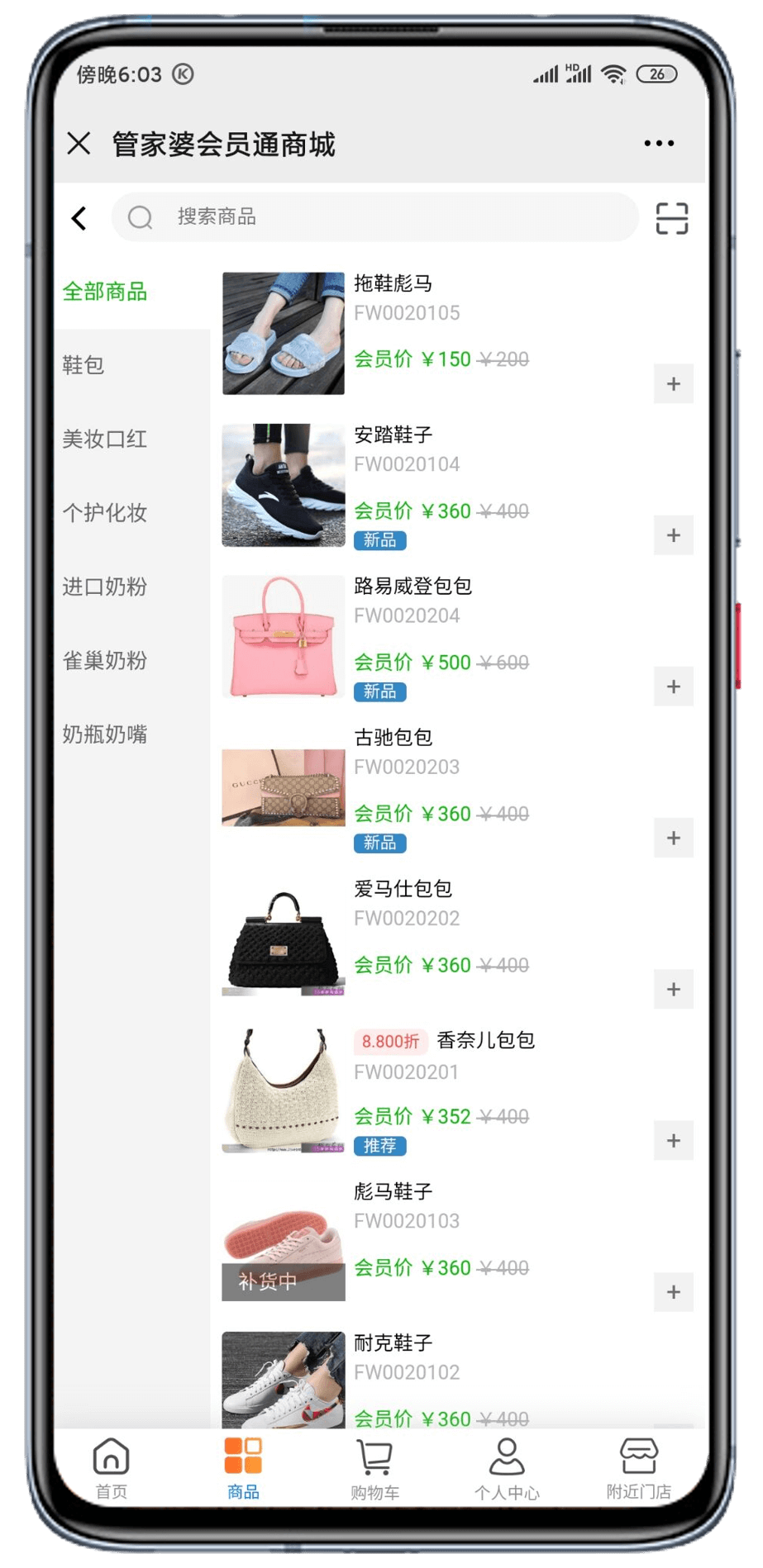The image size is (763, 1568).
Task: Switch to the 个人中心 tab
Action: pos(507,1468)
